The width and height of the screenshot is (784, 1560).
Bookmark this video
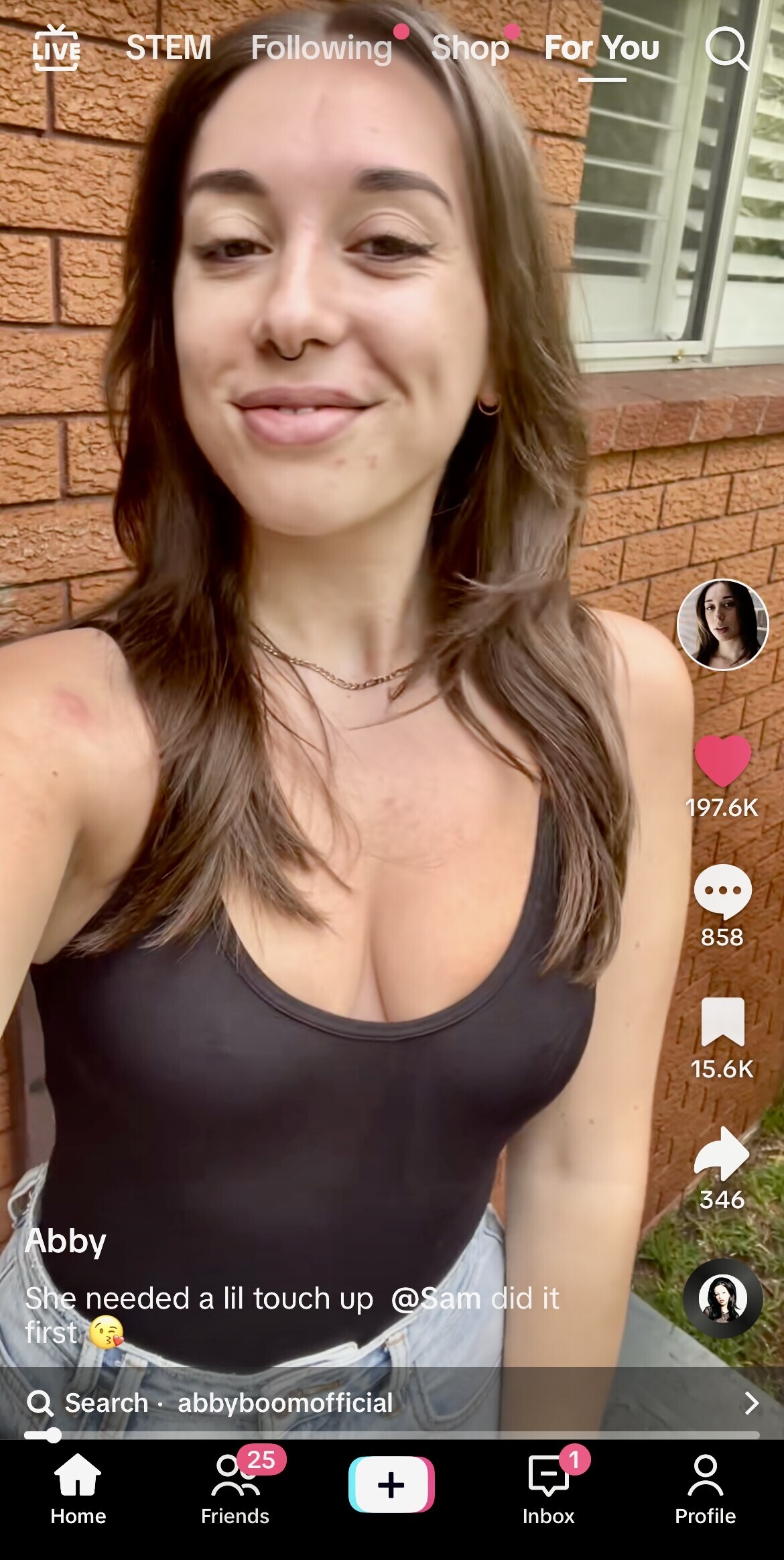[x=722, y=1022]
